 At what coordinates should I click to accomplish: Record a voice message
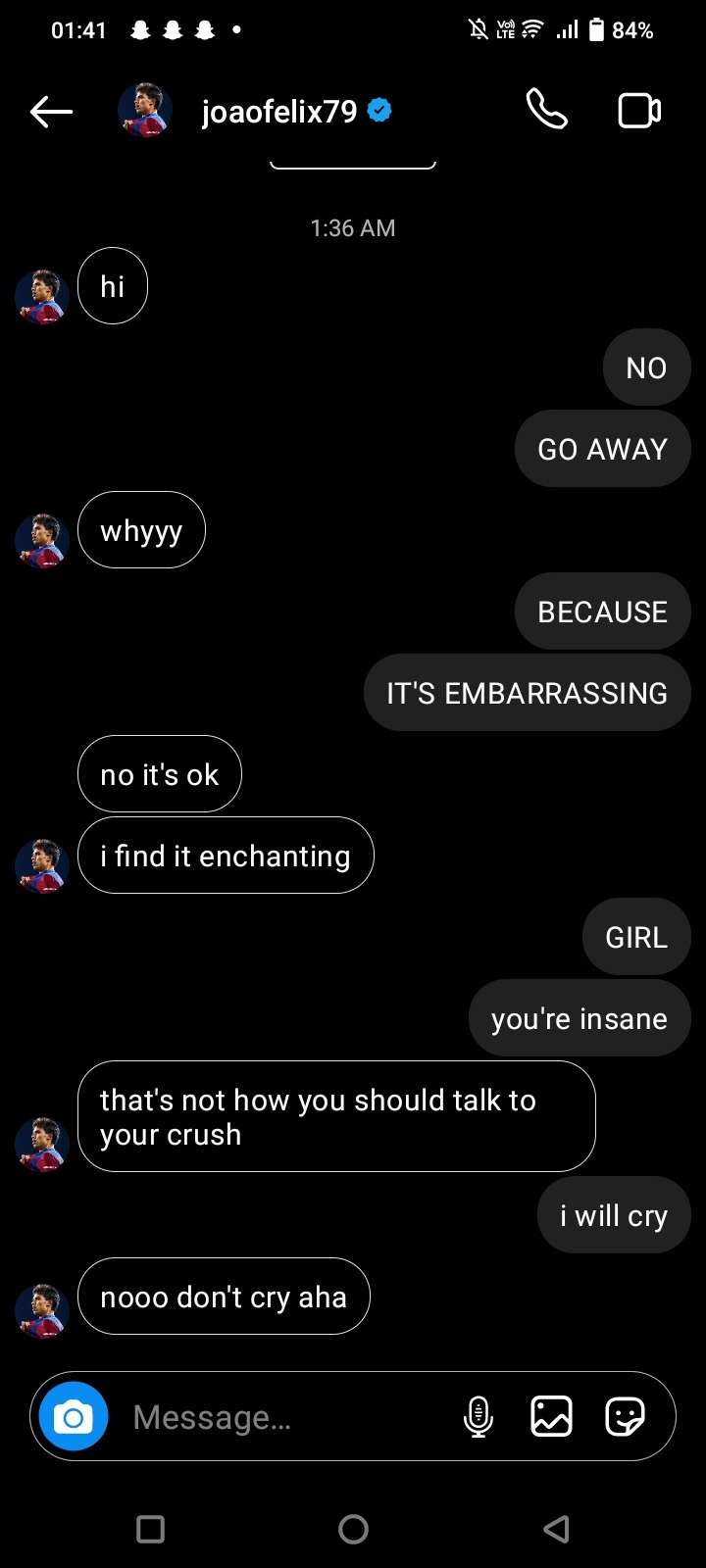click(479, 1416)
